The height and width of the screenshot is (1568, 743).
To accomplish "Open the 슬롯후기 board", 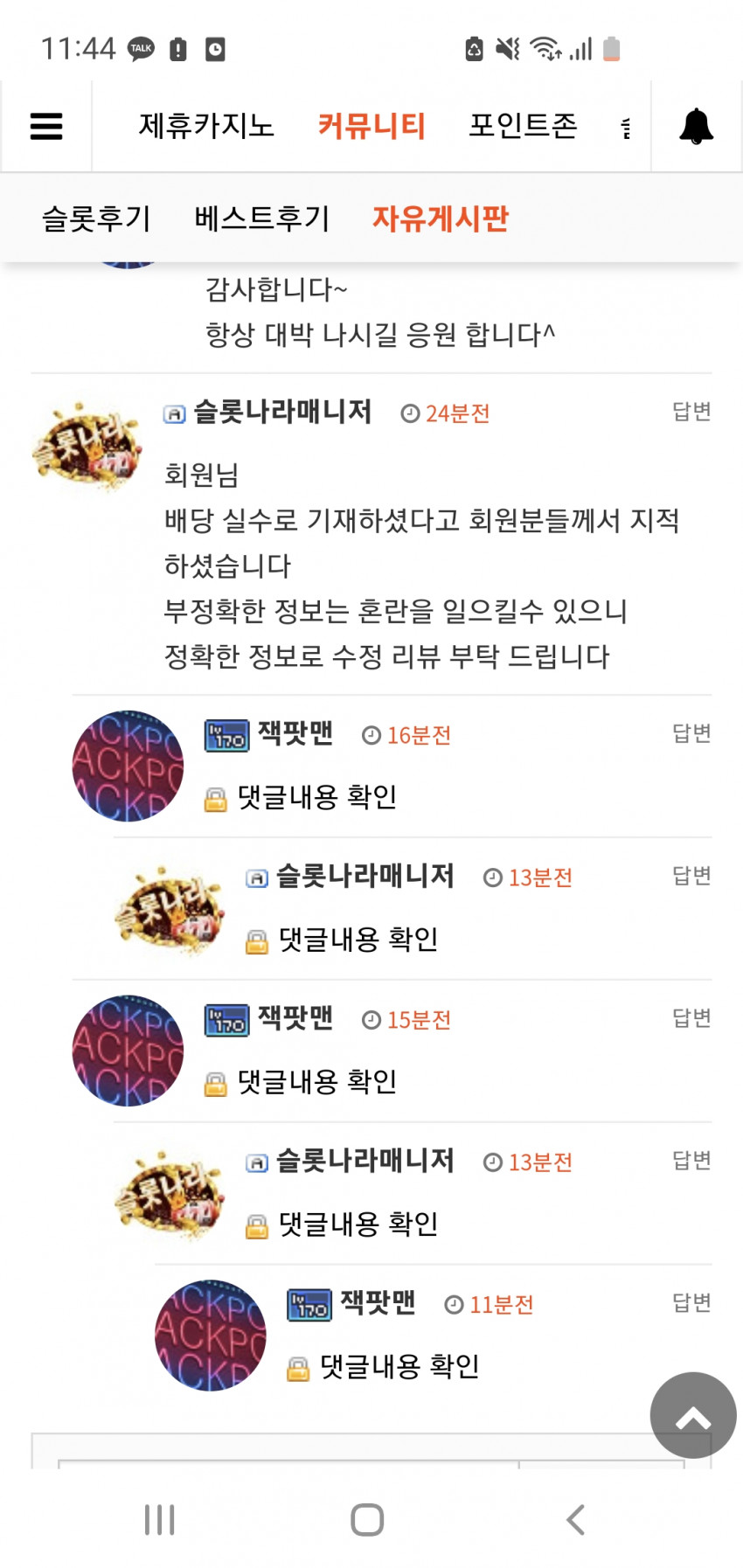I will click(96, 218).
